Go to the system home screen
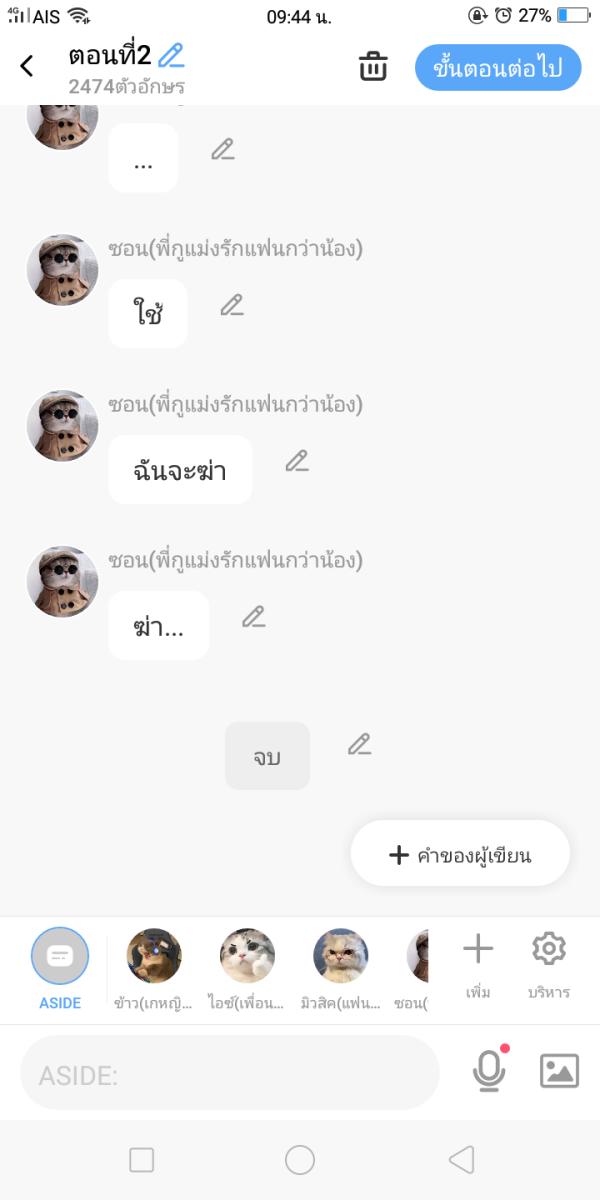This screenshot has width=600, height=1200. click(x=300, y=1160)
